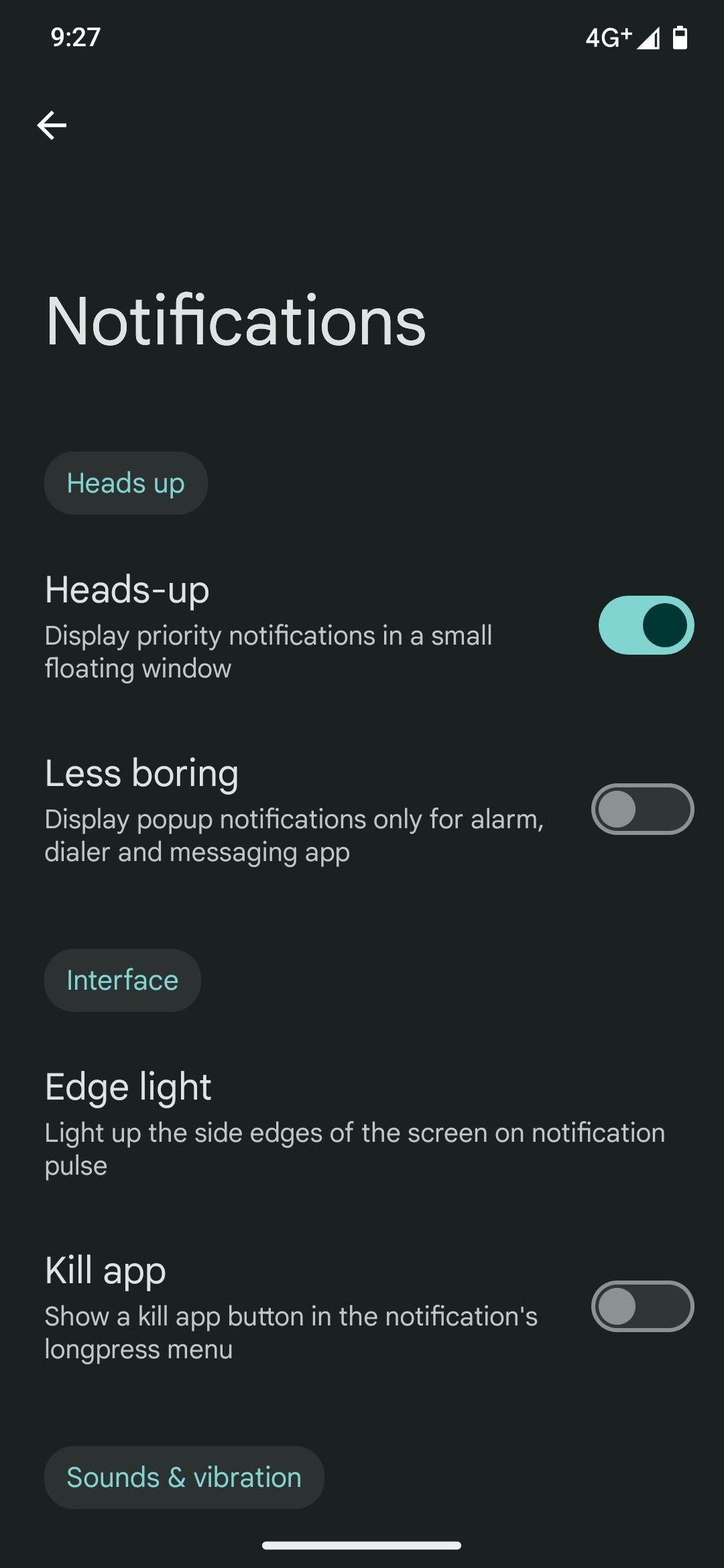Screen dimensions: 724x1568
Task: Turn on the Kill app switch
Action: (x=642, y=1306)
